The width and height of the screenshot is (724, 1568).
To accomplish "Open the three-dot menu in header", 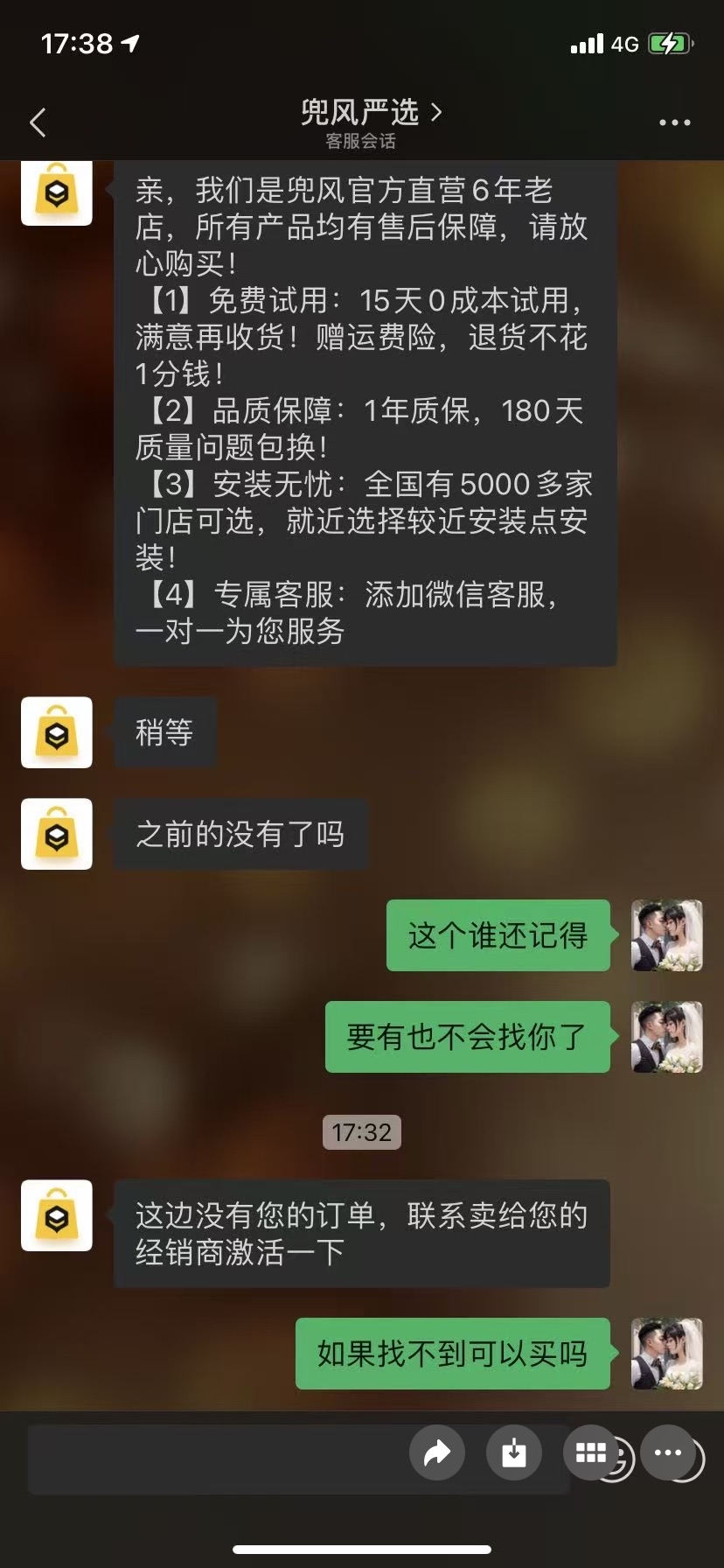I will tap(674, 122).
